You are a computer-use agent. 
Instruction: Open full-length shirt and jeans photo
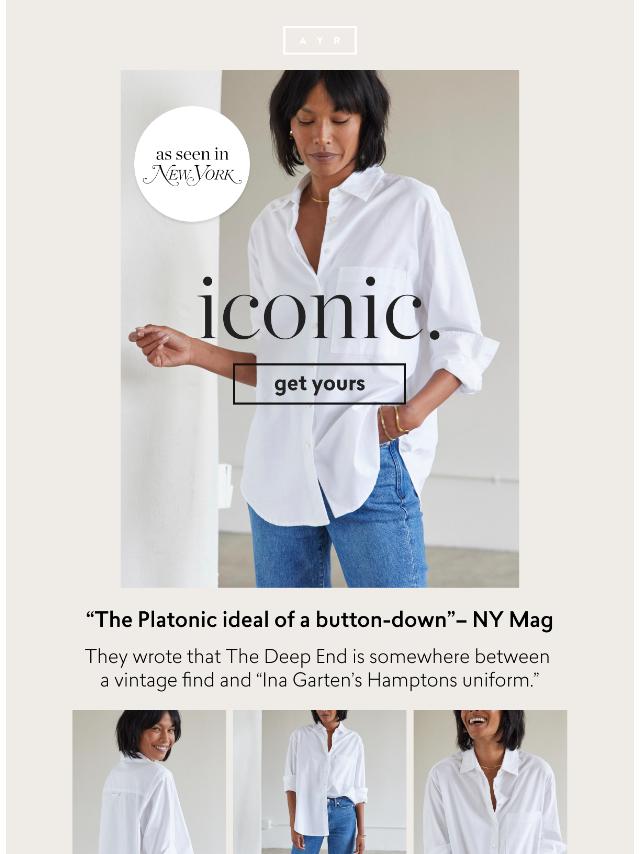click(320, 781)
